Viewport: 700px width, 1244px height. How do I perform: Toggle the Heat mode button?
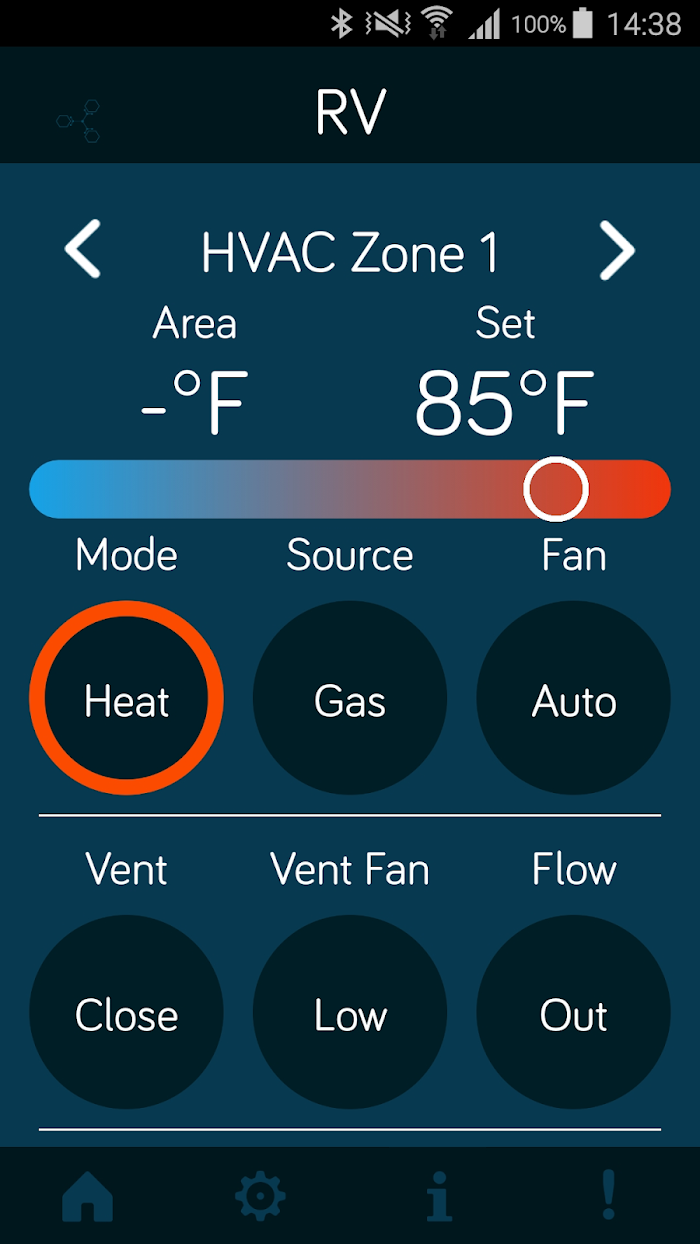point(126,699)
